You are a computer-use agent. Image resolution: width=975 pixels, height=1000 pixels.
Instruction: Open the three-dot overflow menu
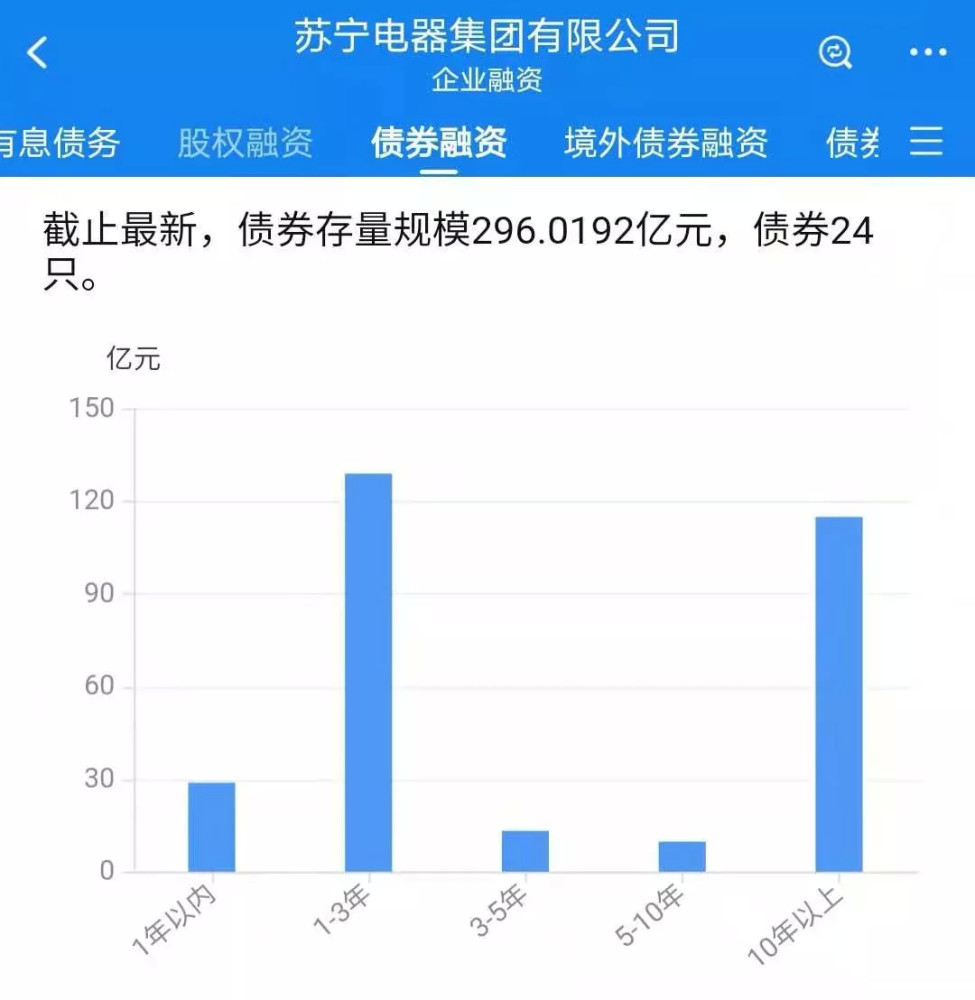(x=928, y=52)
